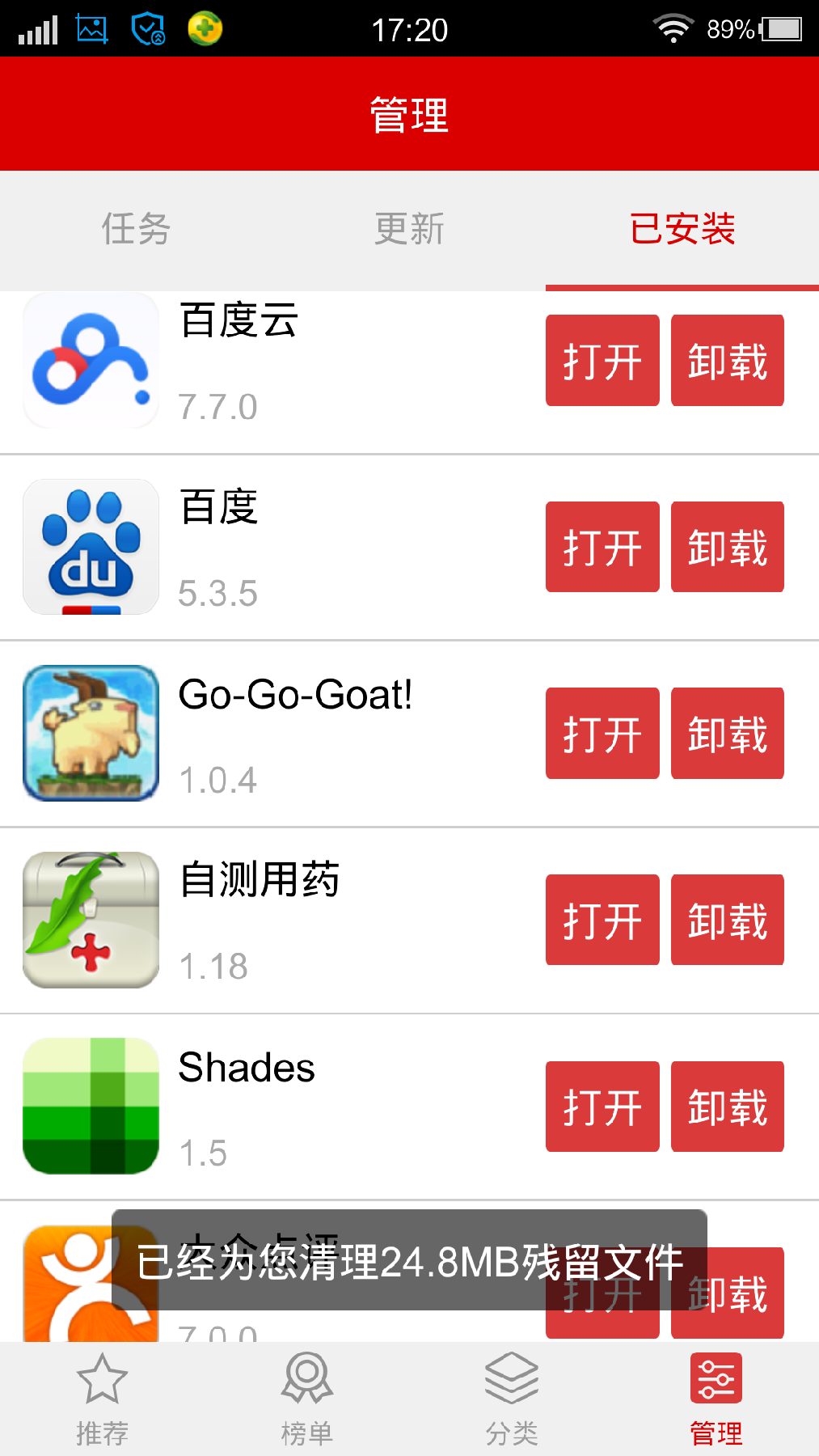Open the Shades app
The height and width of the screenshot is (1456, 819).
tap(602, 1107)
